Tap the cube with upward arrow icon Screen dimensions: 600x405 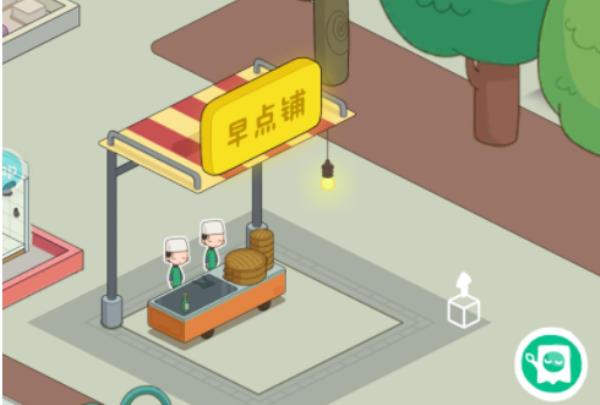pos(463,303)
